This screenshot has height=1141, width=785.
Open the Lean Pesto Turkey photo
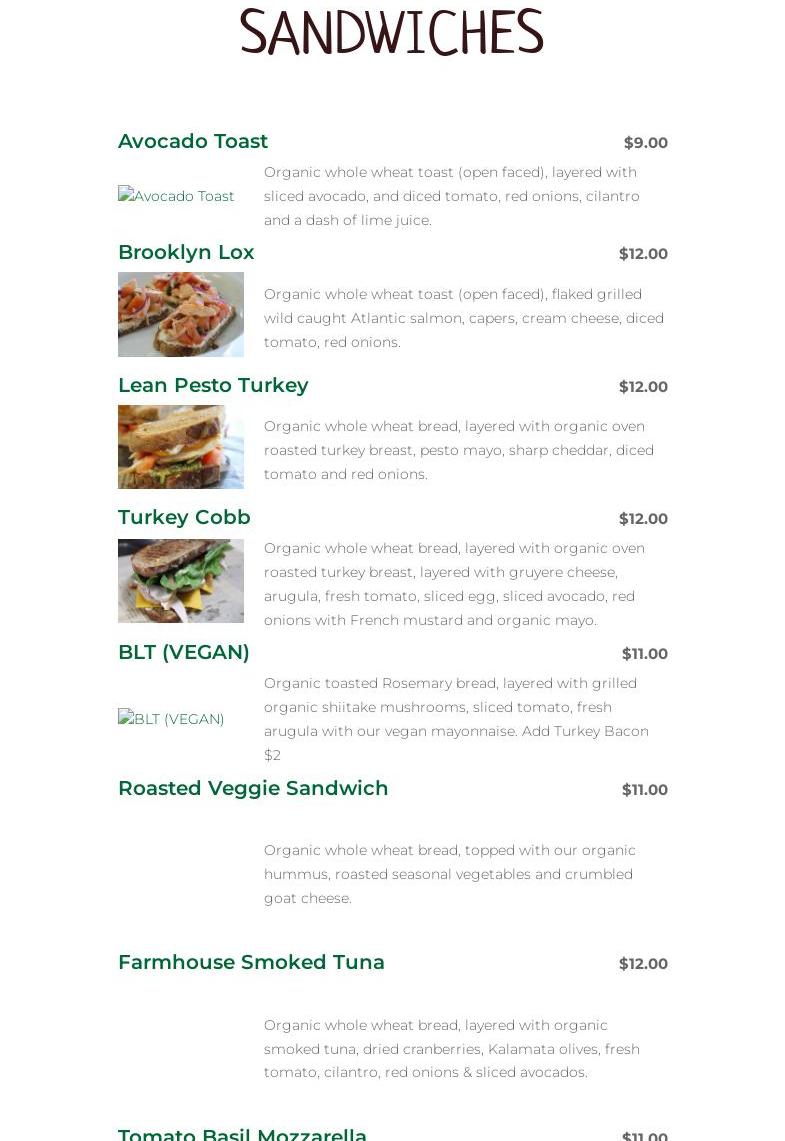(x=181, y=447)
